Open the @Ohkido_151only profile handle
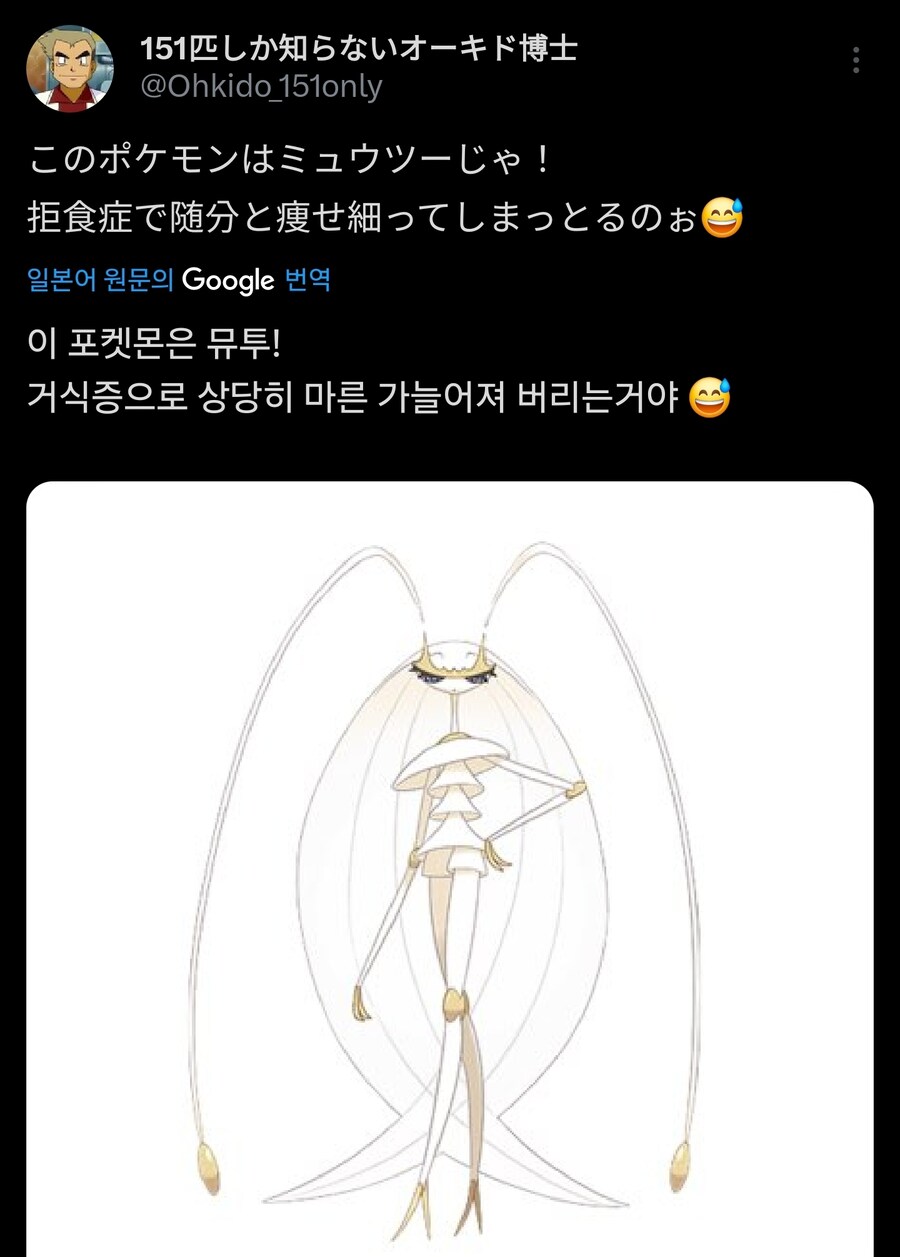 pos(260,87)
